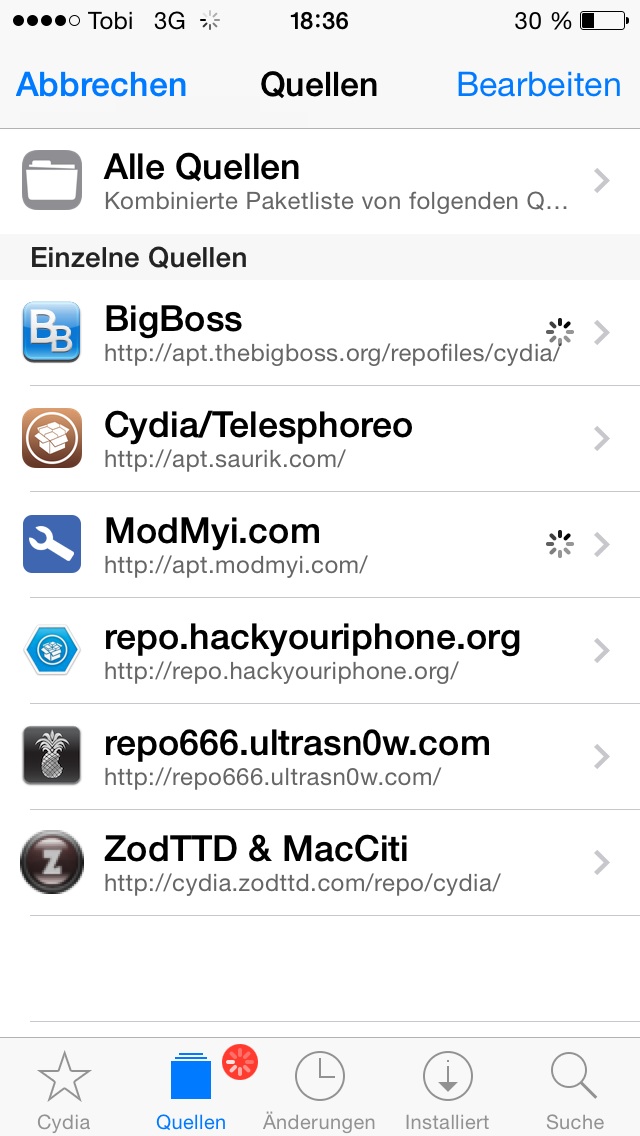
Task: Open Alle Quellen combined package list
Action: point(320,181)
